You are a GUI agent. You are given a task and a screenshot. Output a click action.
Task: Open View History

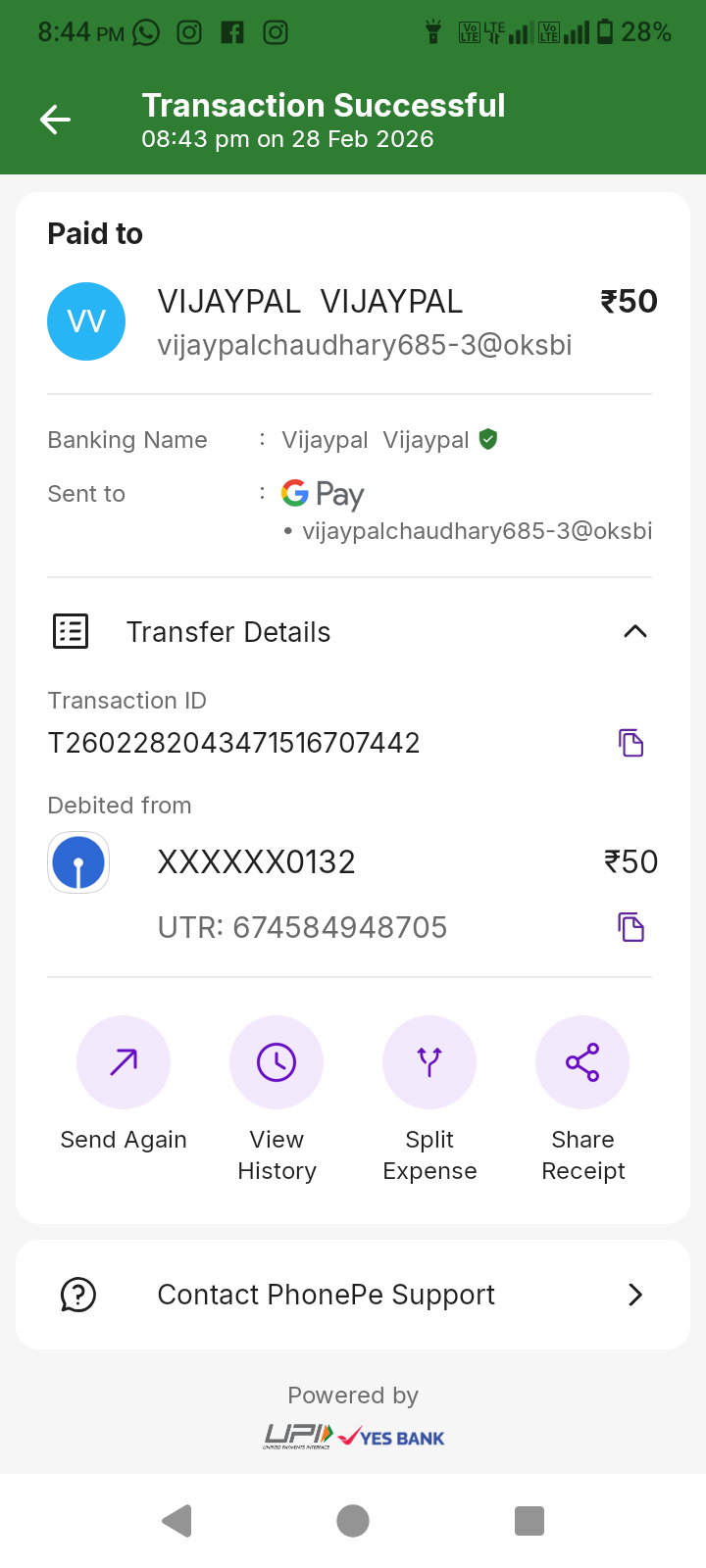(x=277, y=1063)
